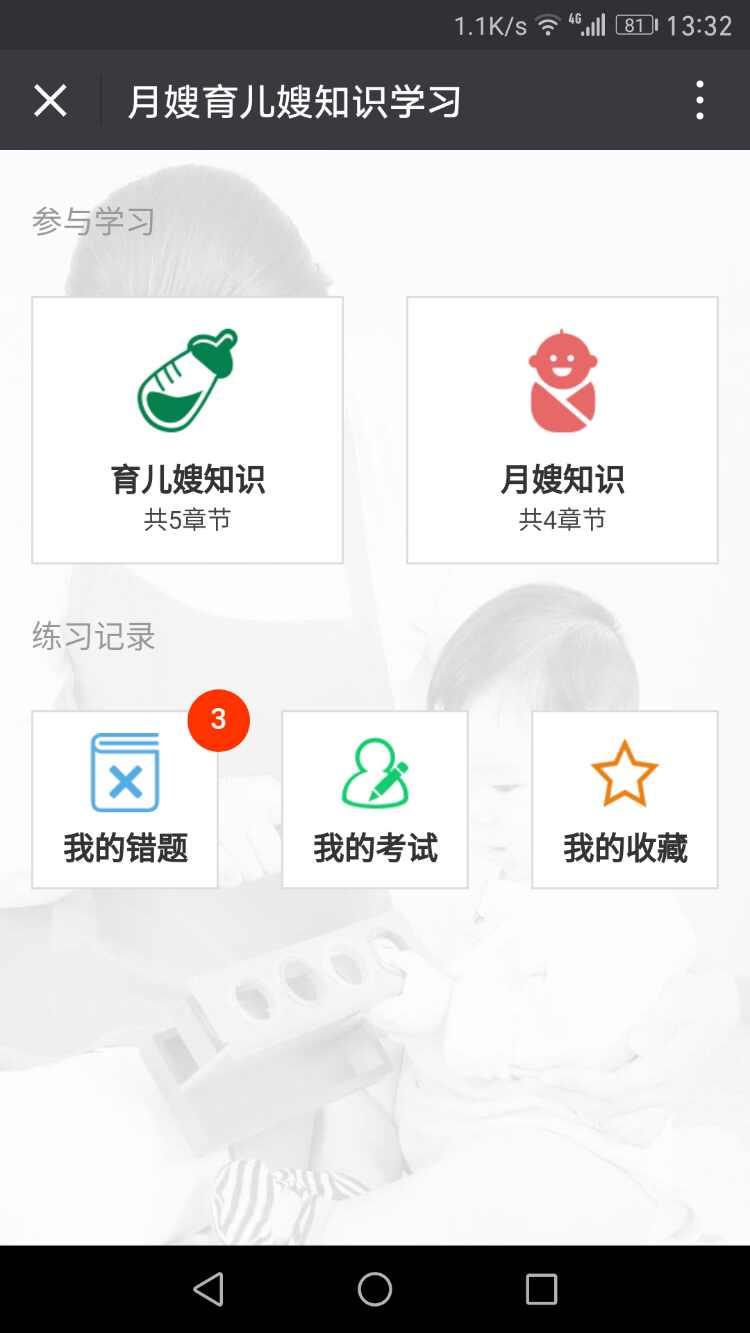Select the 共4章节 chapter count link

[x=561, y=518]
